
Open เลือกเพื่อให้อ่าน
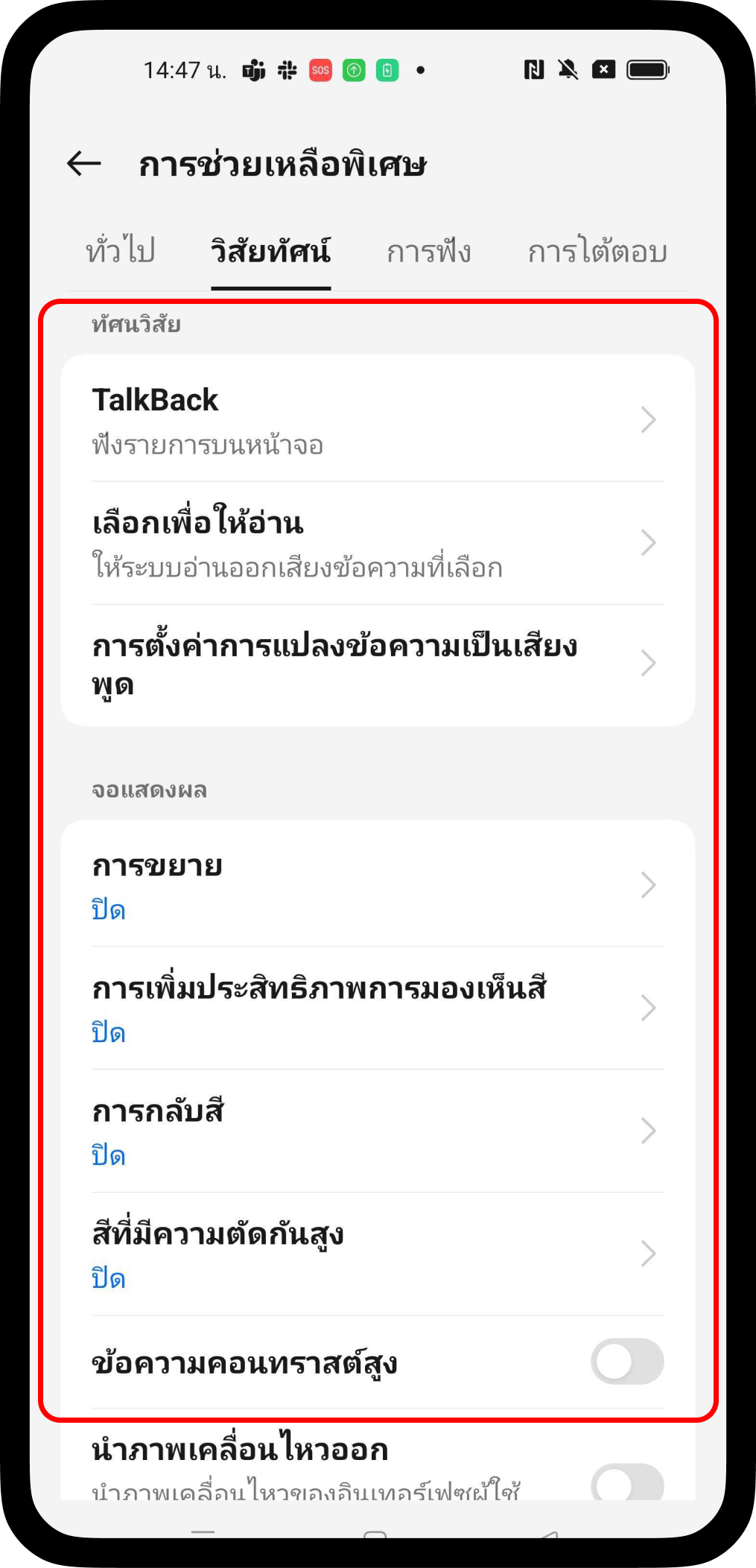(x=378, y=543)
